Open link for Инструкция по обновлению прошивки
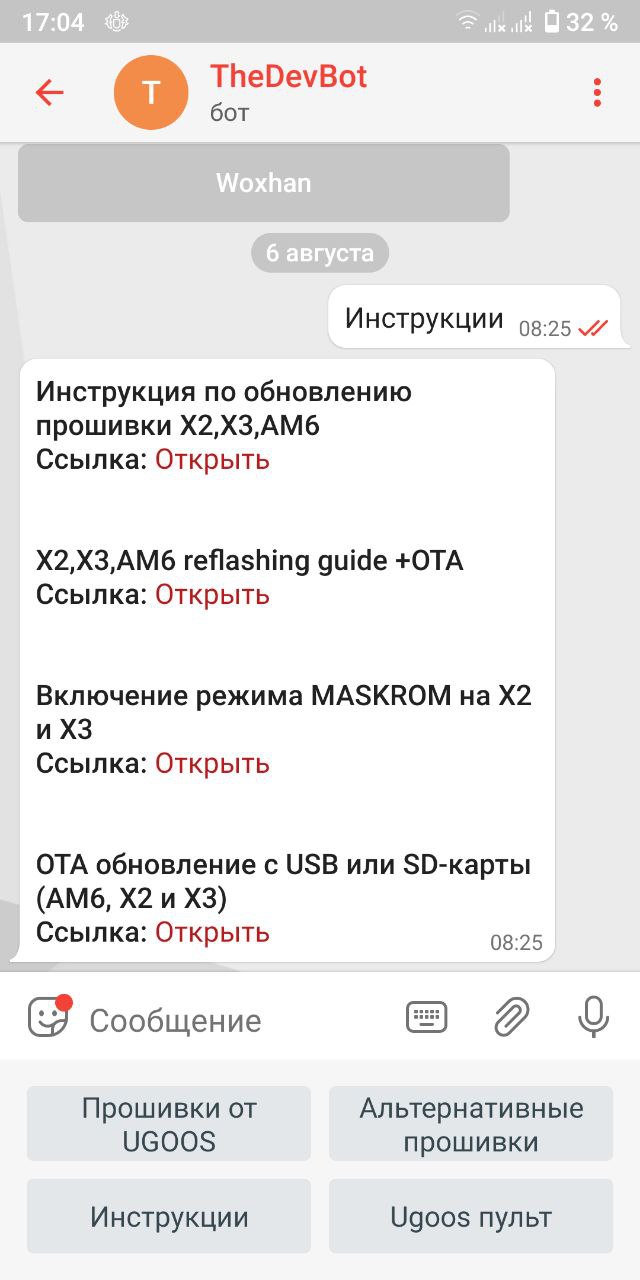 pyautogui.click(x=212, y=460)
